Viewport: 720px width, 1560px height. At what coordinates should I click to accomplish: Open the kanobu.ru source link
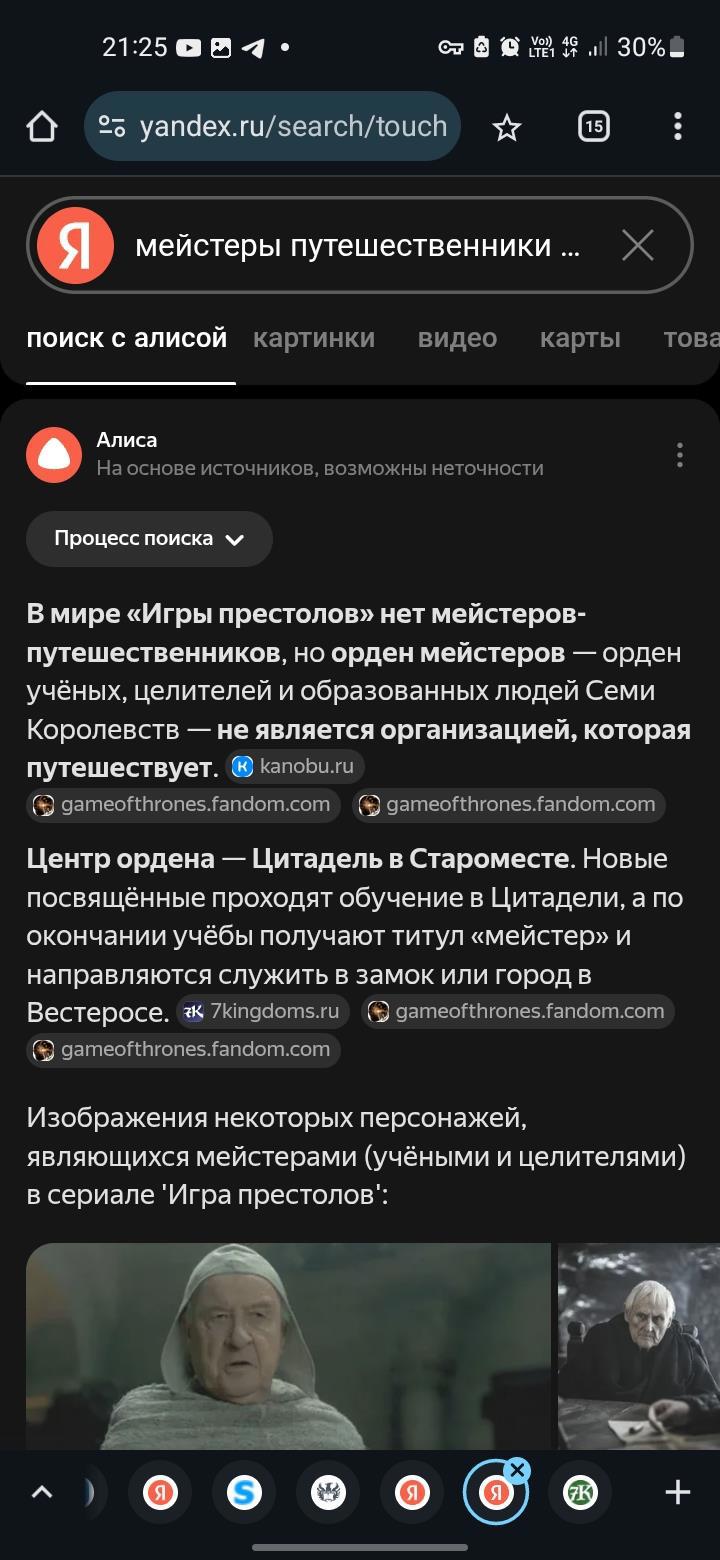pyautogui.click(x=294, y=767)
